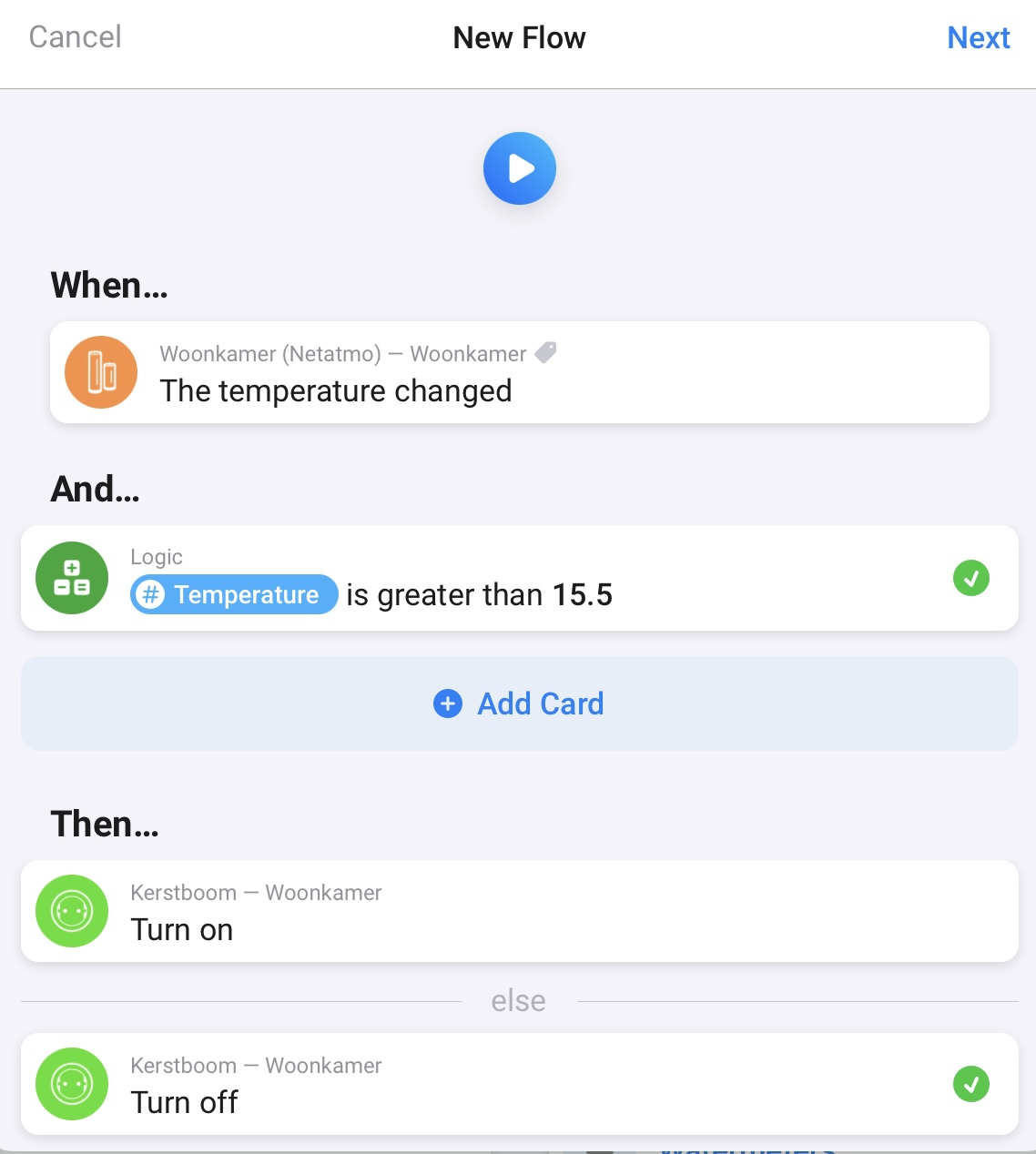Select the Temperature tag chip
The image size is (1036, 1154).
[x=234, y=595]
